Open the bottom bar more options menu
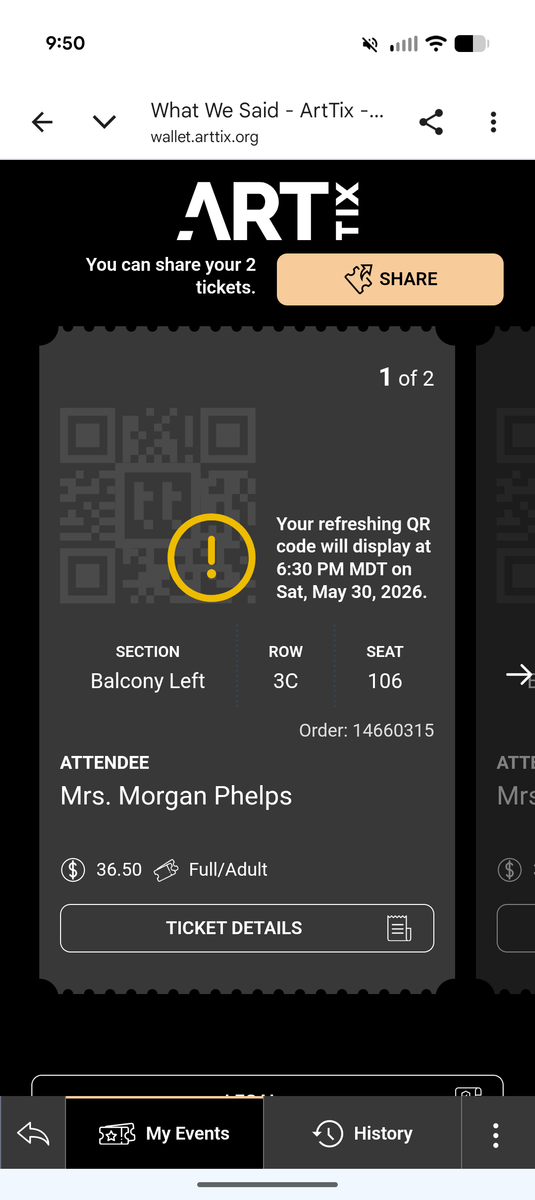Image resolution: width=535 pixels, height=1200 pixels. click(x=496, y=1134)
